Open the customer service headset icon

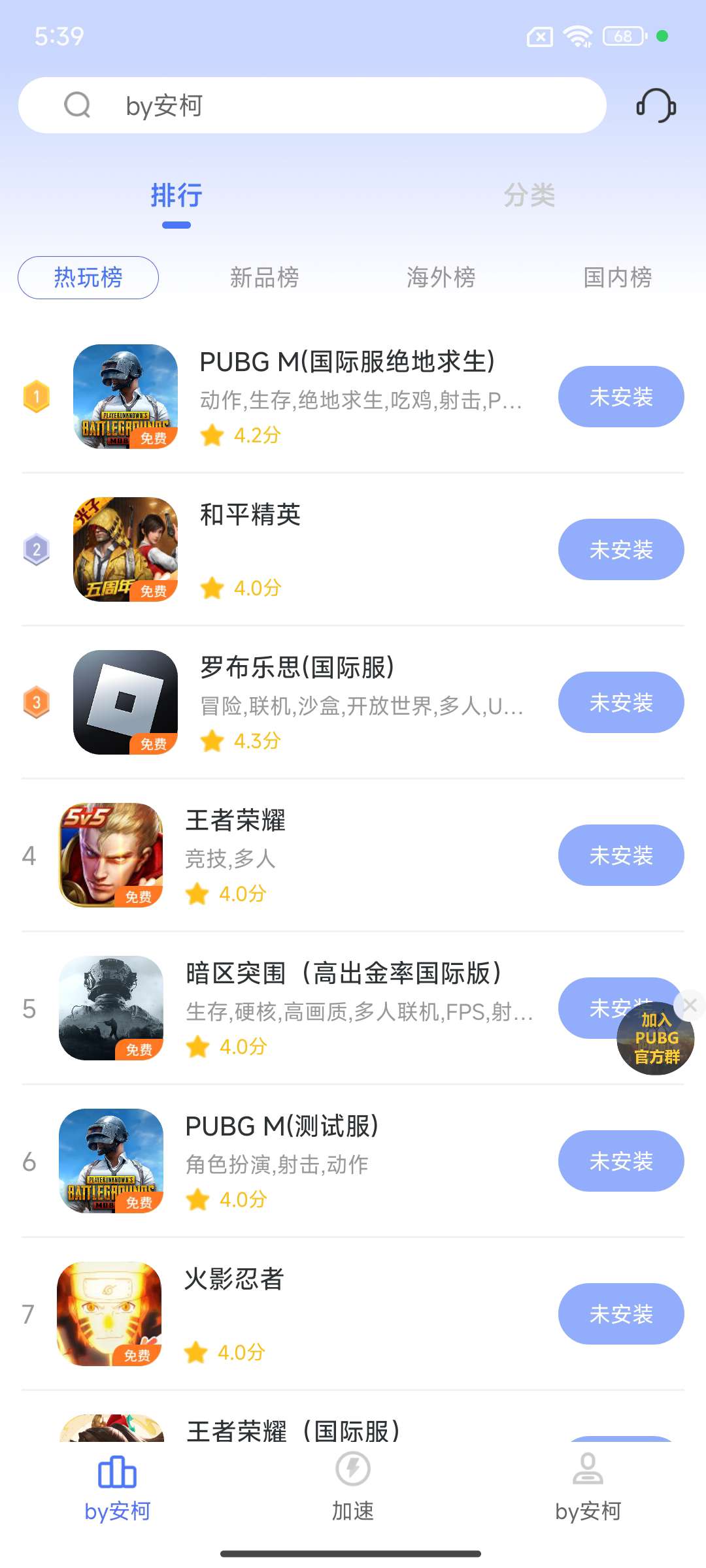pyautogui.click(x=656, y=105)
